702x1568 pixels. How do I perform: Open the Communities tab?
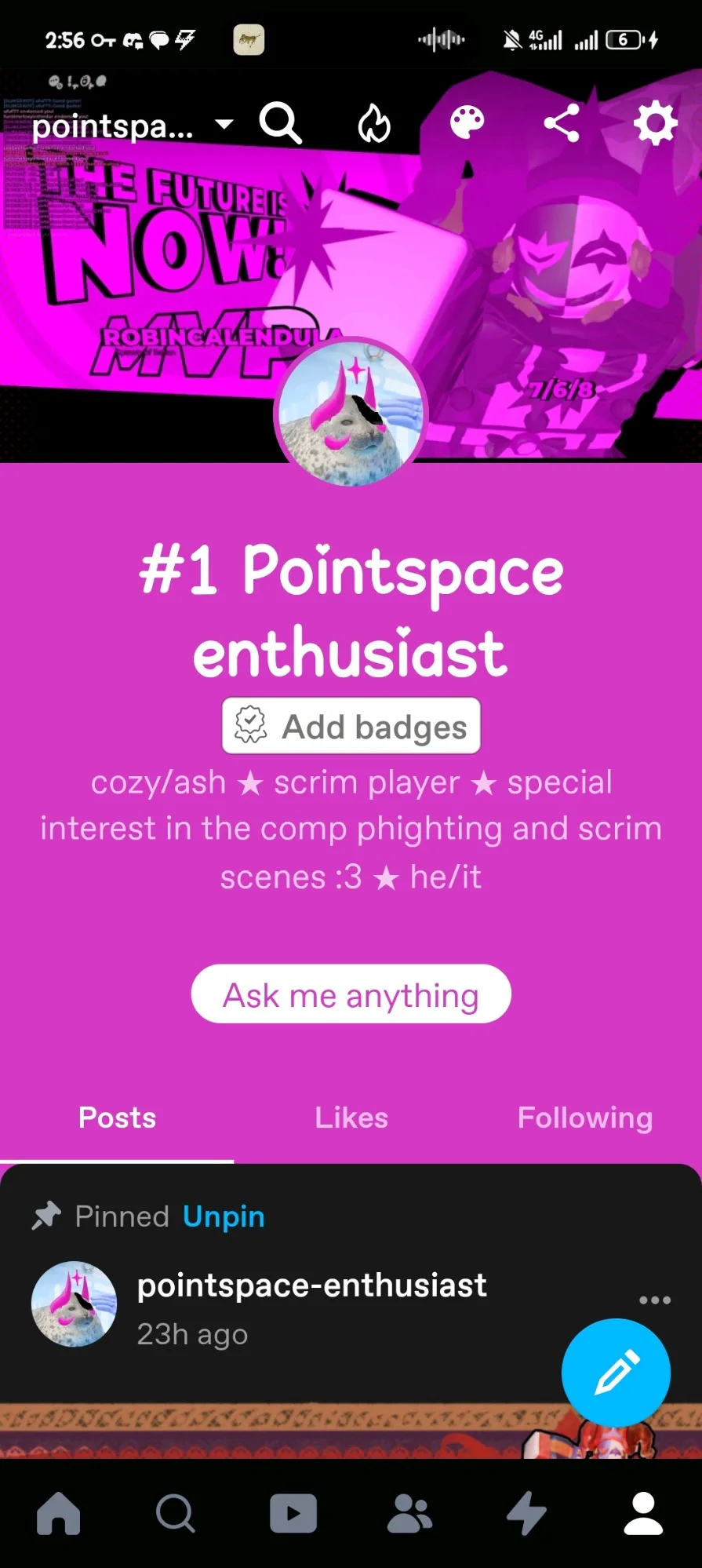[409, 1513]
